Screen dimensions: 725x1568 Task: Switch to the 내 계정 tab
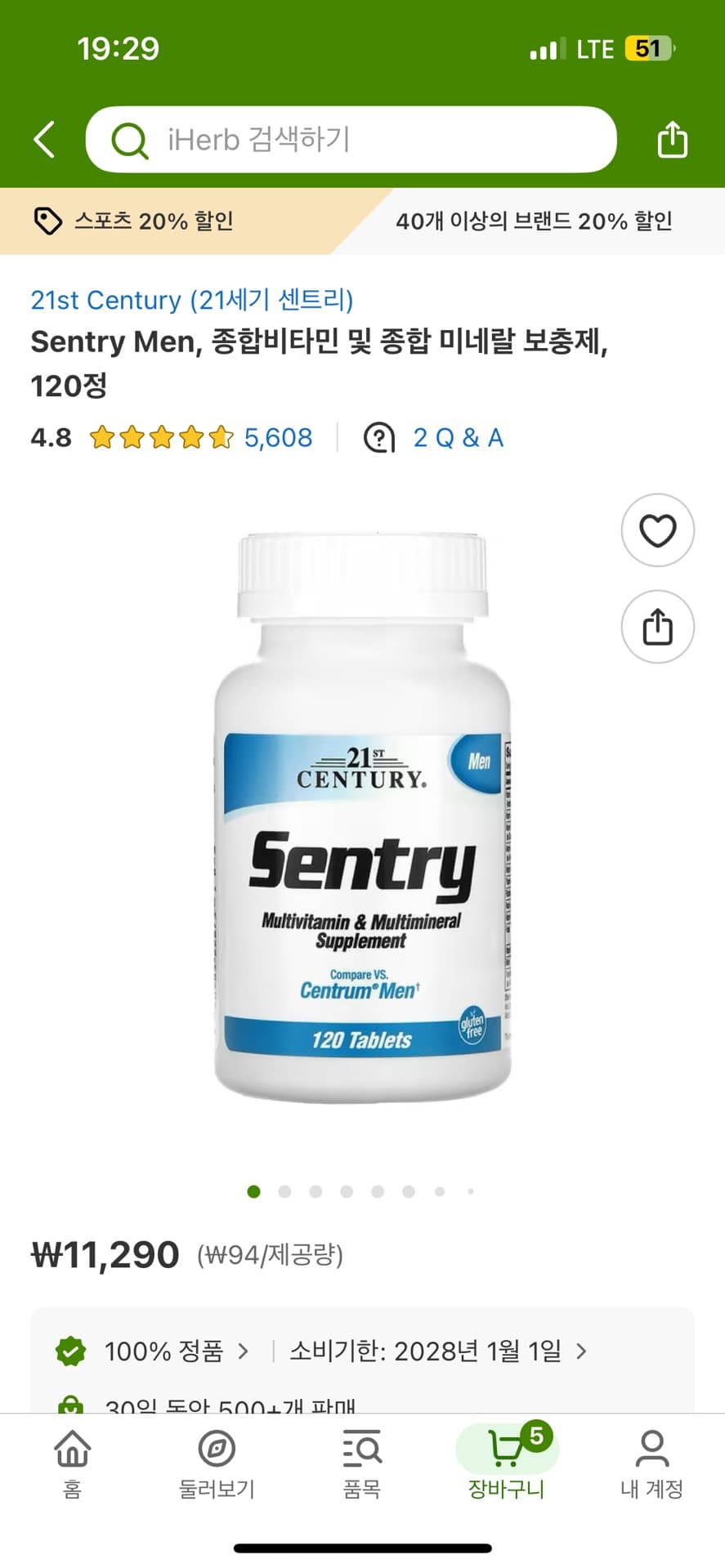[651, 1463]
